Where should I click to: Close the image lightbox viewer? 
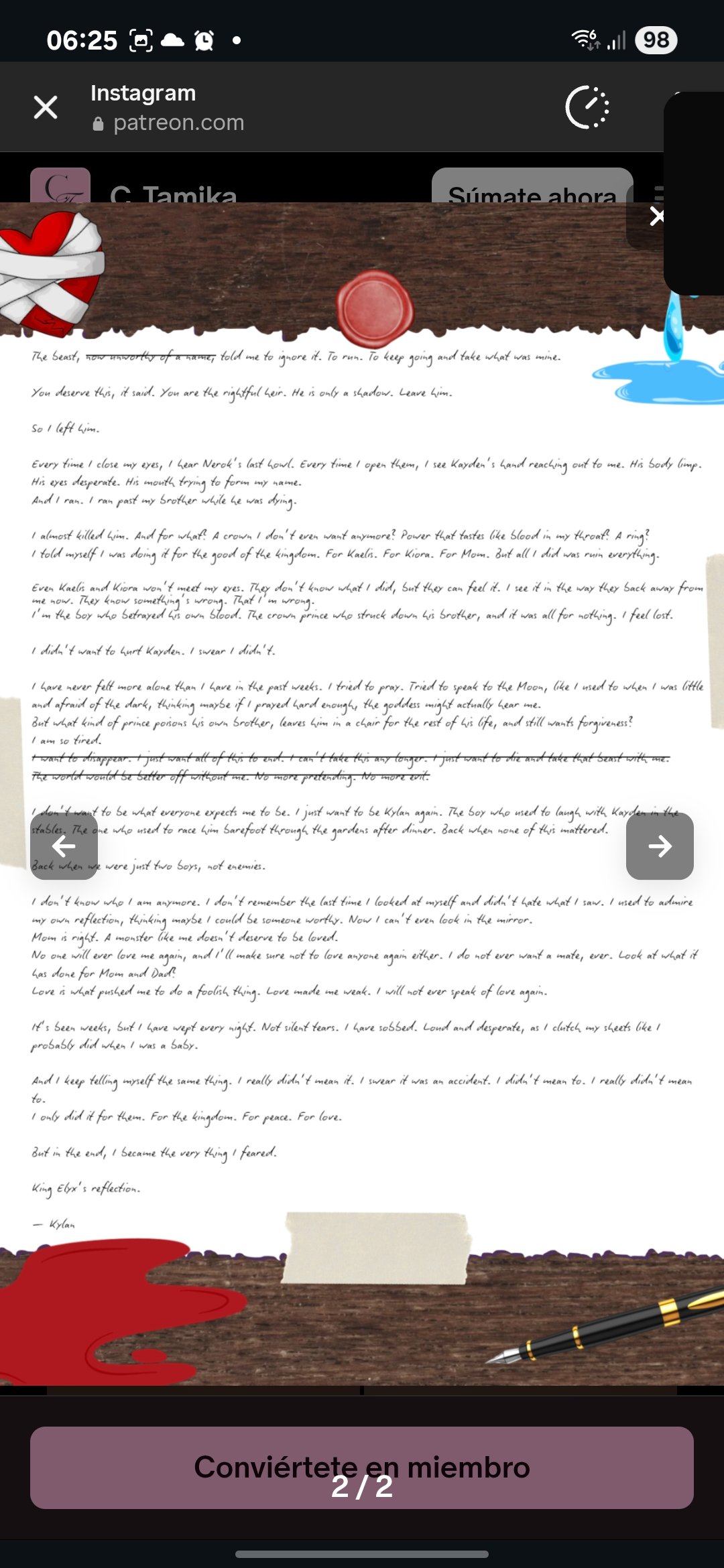[657, 216]
